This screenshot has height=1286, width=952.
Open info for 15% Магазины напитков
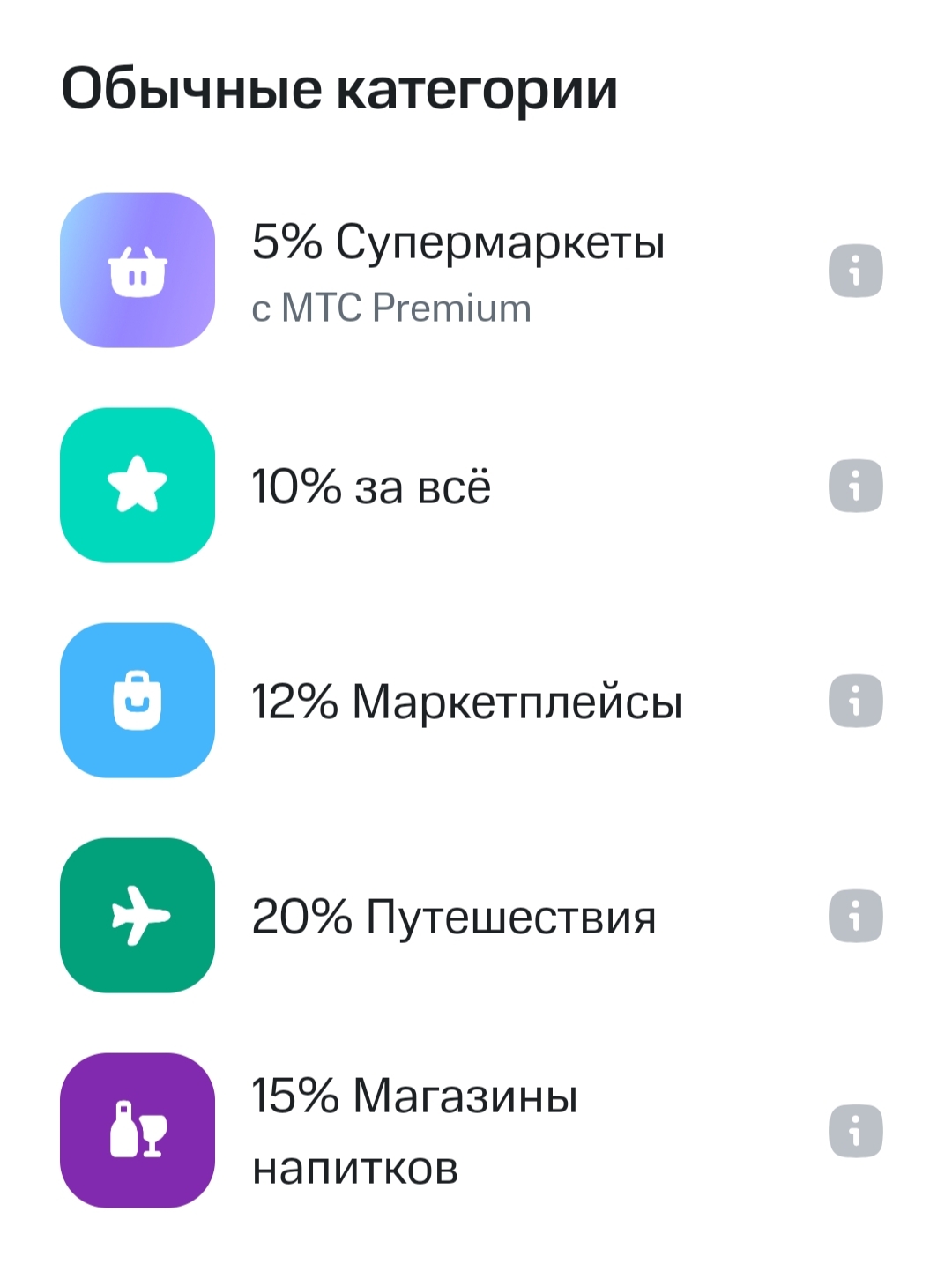855,1131
